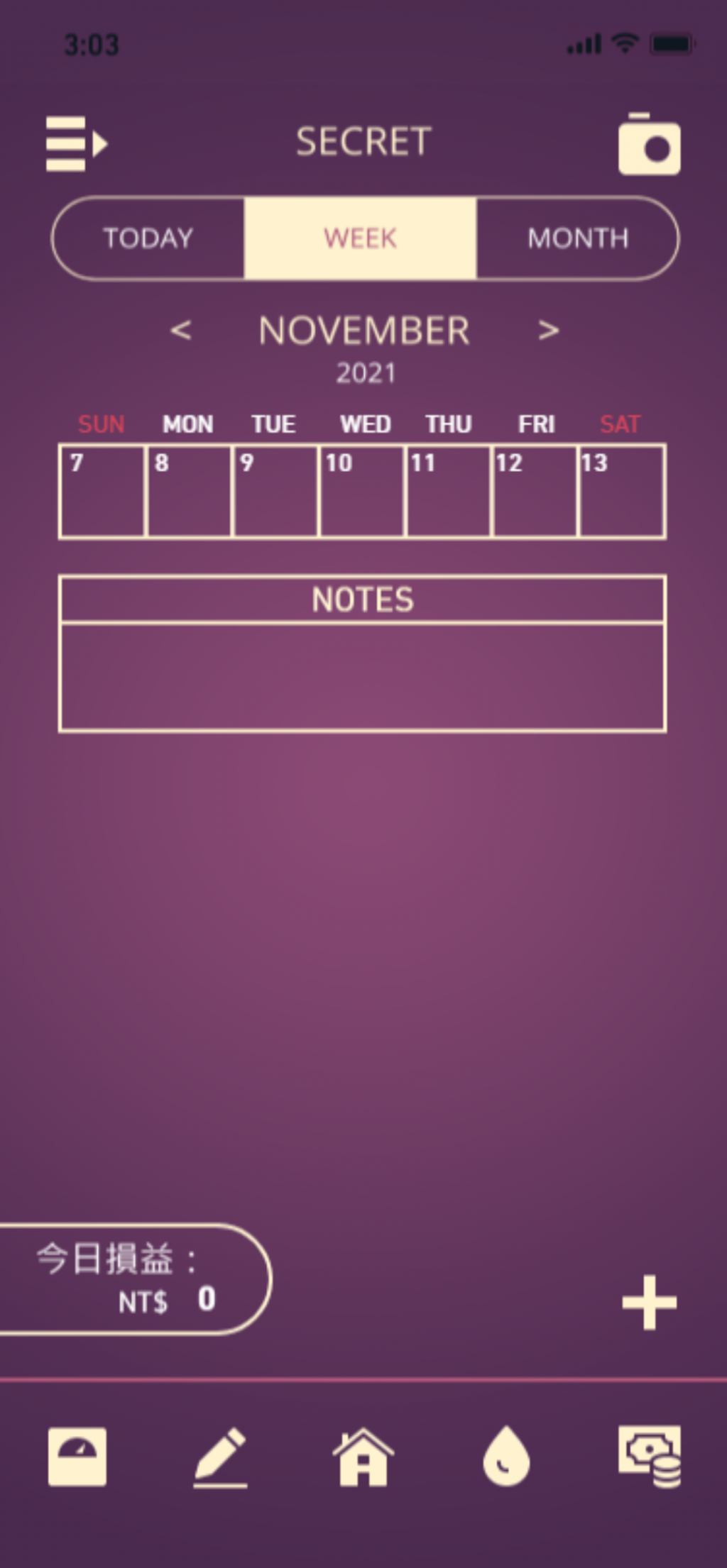Image resolution: width=727 pixels, height=1568 pixels.
Task: Select the WEEK view tab
Action: (x=360, y=238)
